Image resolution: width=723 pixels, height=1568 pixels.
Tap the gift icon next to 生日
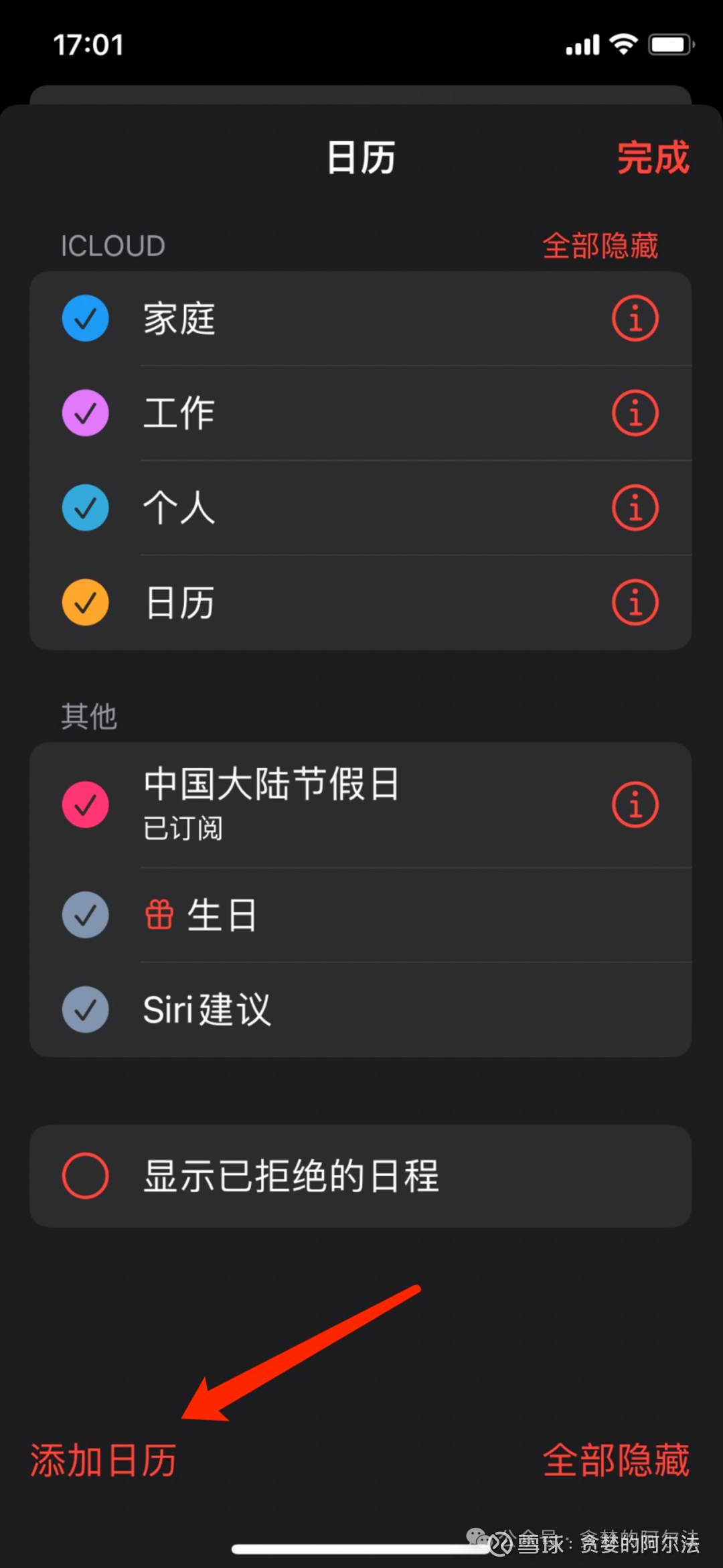[159, 914]
